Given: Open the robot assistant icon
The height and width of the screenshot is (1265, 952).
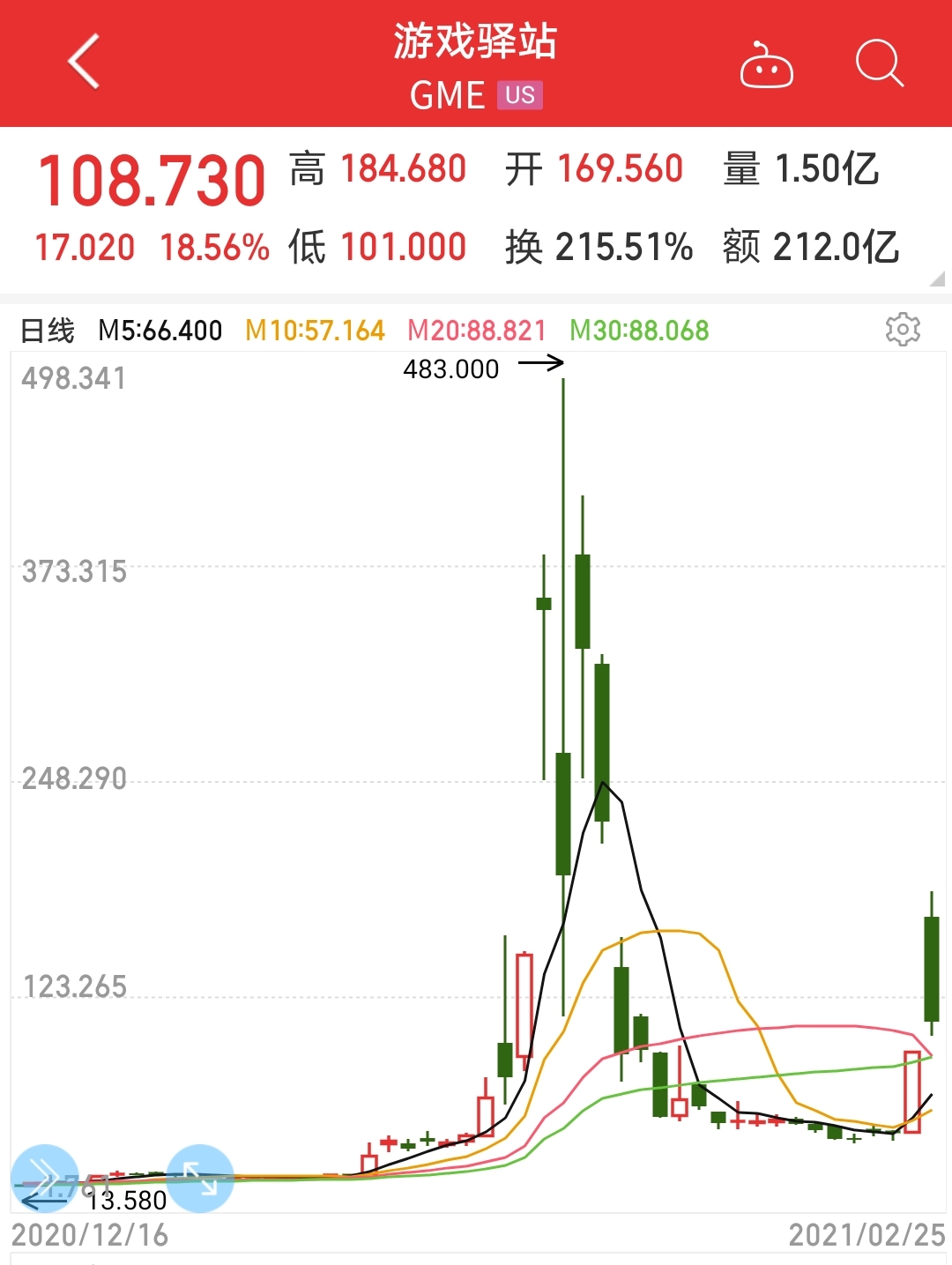Looking at the screenshot, I should [x=765, y=66].
